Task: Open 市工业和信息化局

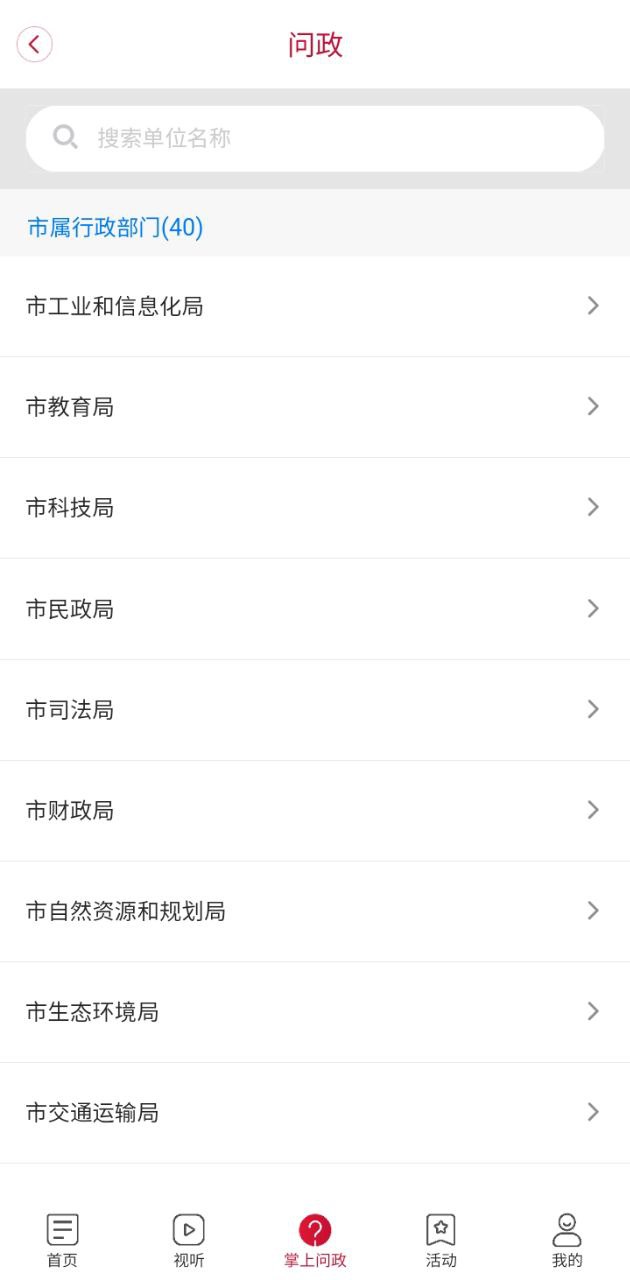Action: point(315,306)
